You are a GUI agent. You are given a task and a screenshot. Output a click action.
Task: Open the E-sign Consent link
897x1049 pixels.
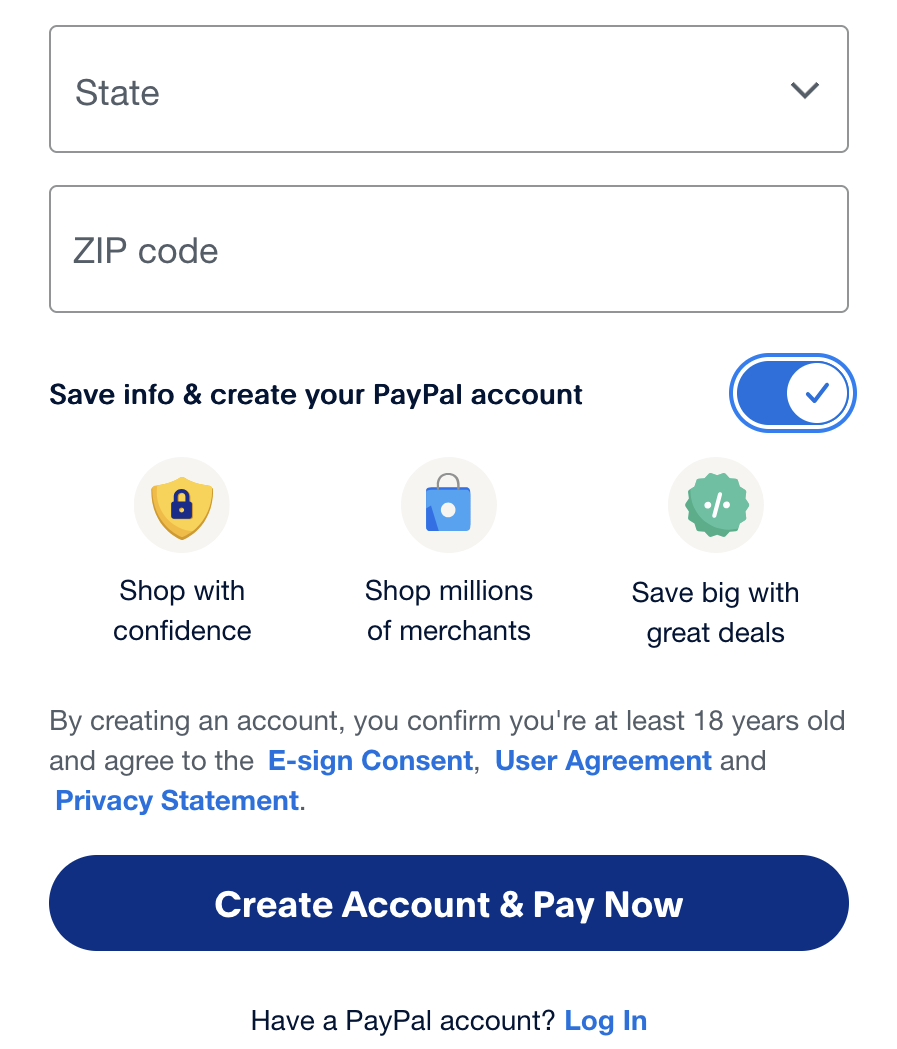(370, 761)
